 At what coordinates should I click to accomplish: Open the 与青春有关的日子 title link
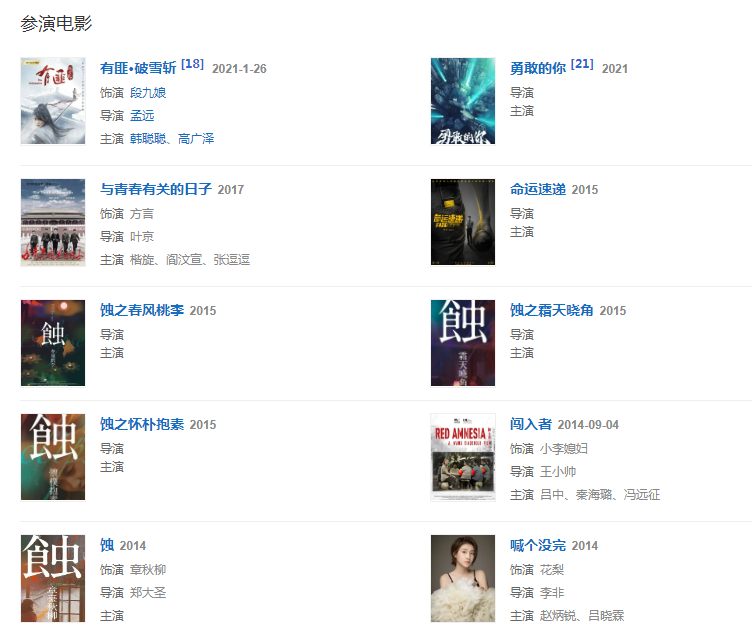tap(156, 189)
